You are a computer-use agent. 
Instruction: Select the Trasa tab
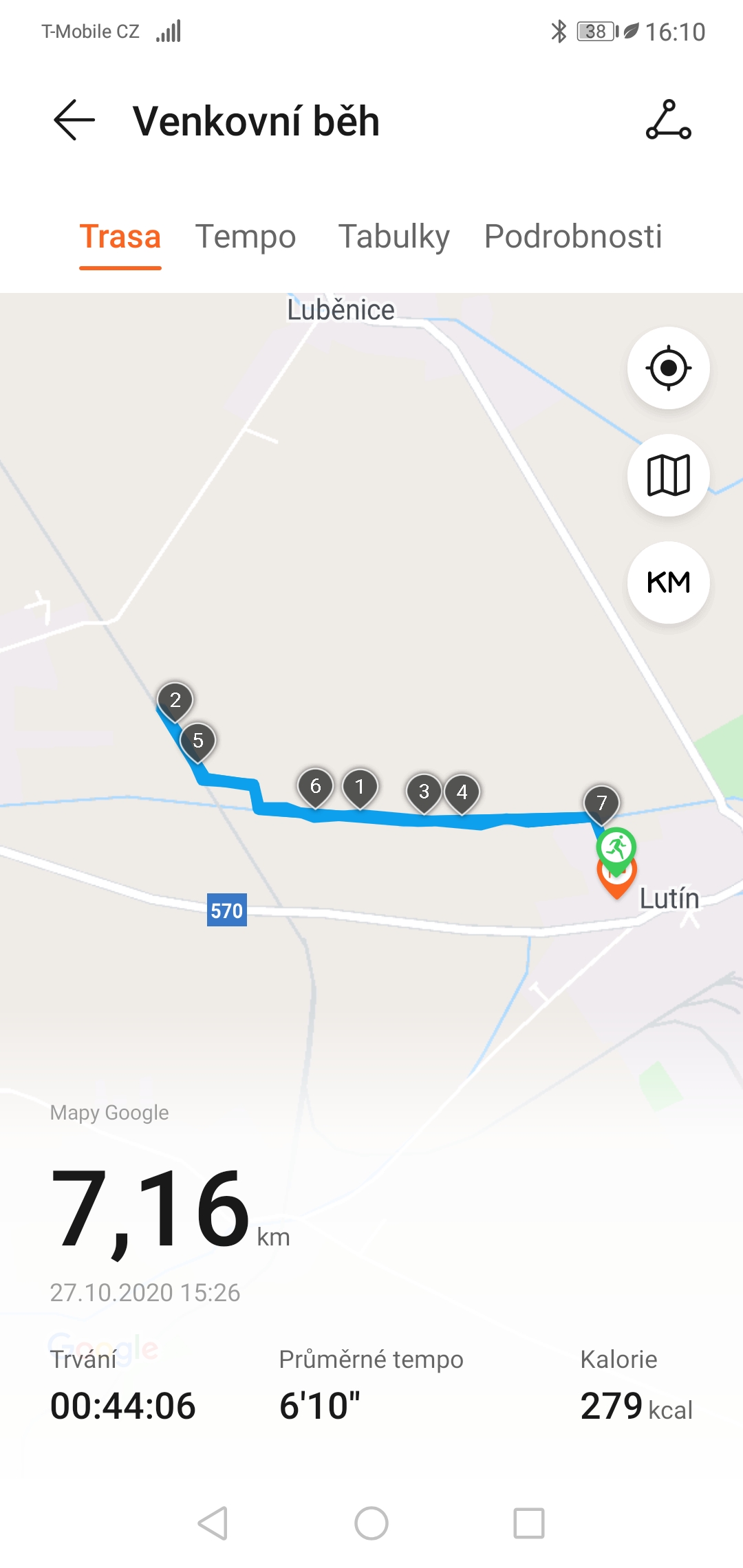[120, 236]
